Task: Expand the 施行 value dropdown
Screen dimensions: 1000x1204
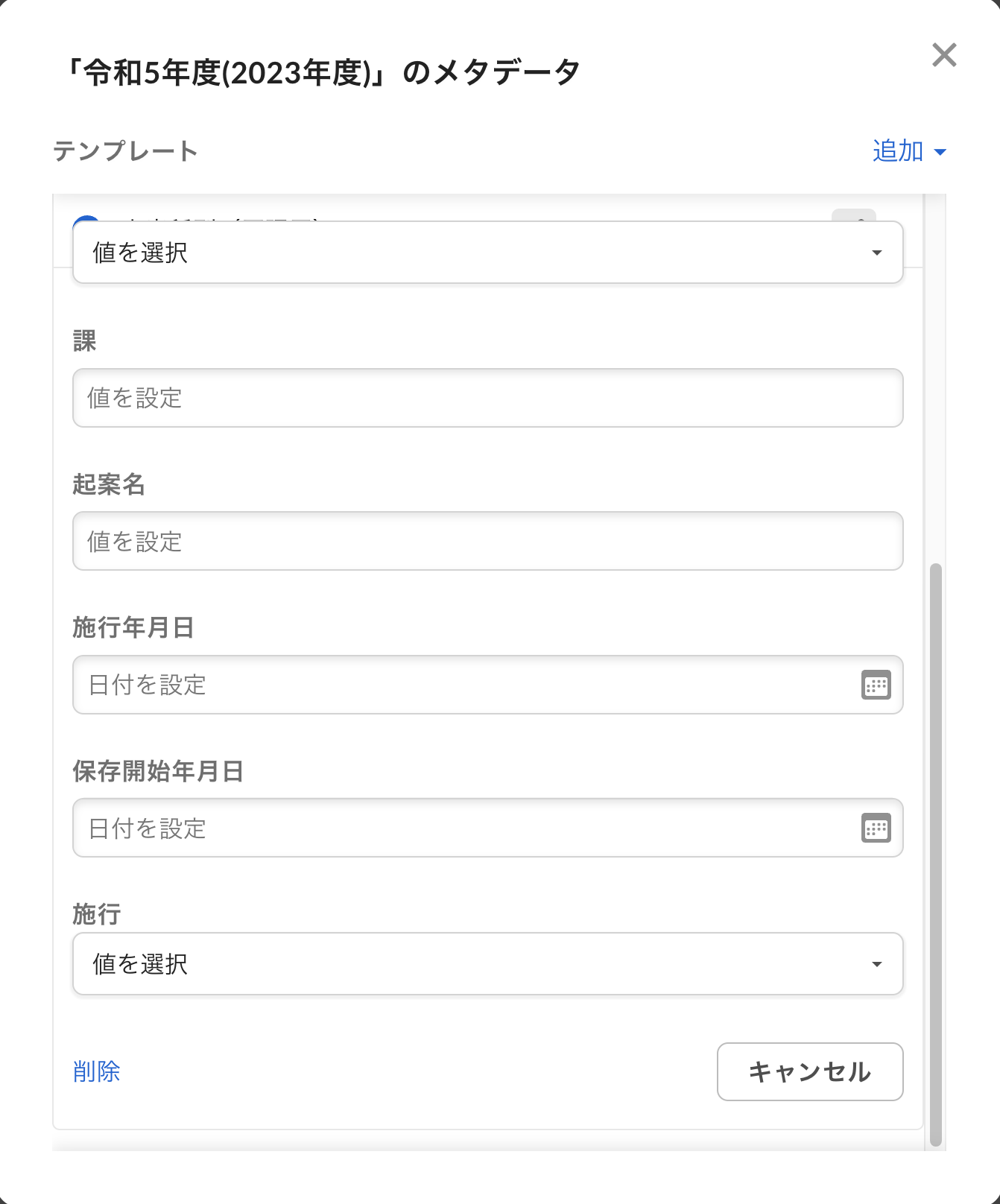Action: tap(487, 964)
